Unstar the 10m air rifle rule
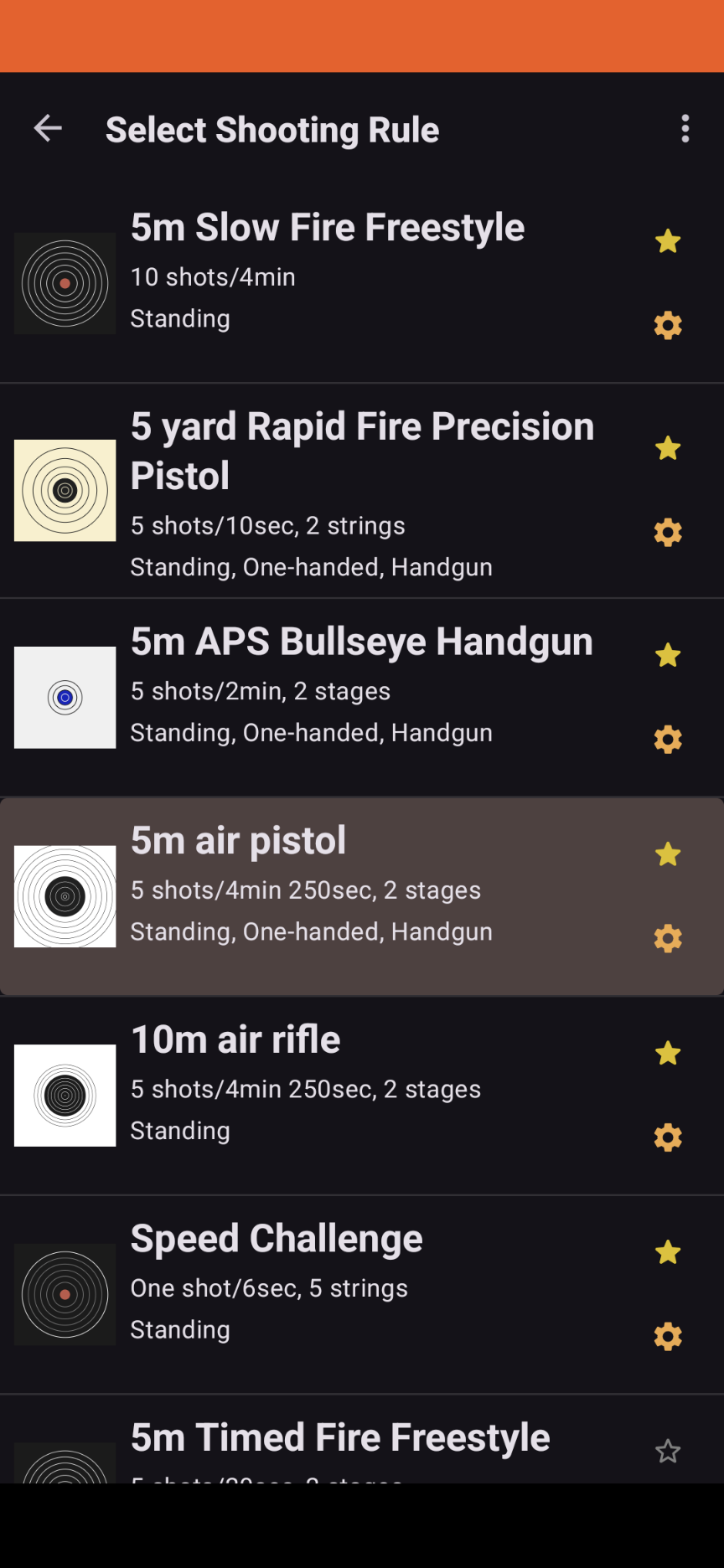 coord(667,1053)
